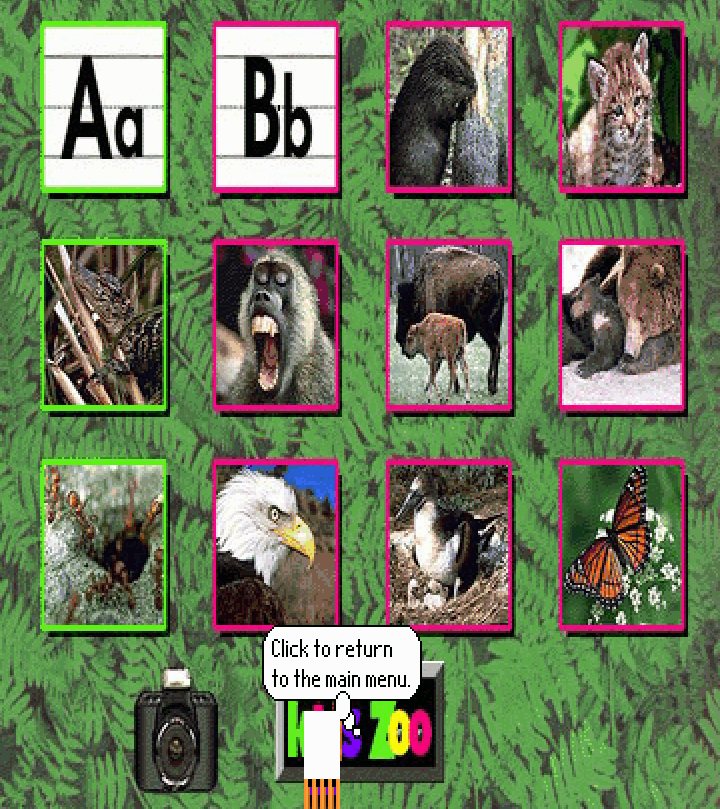720x809 pixels.
Task: Choose the bears photo tile
Action: [622, 325]
